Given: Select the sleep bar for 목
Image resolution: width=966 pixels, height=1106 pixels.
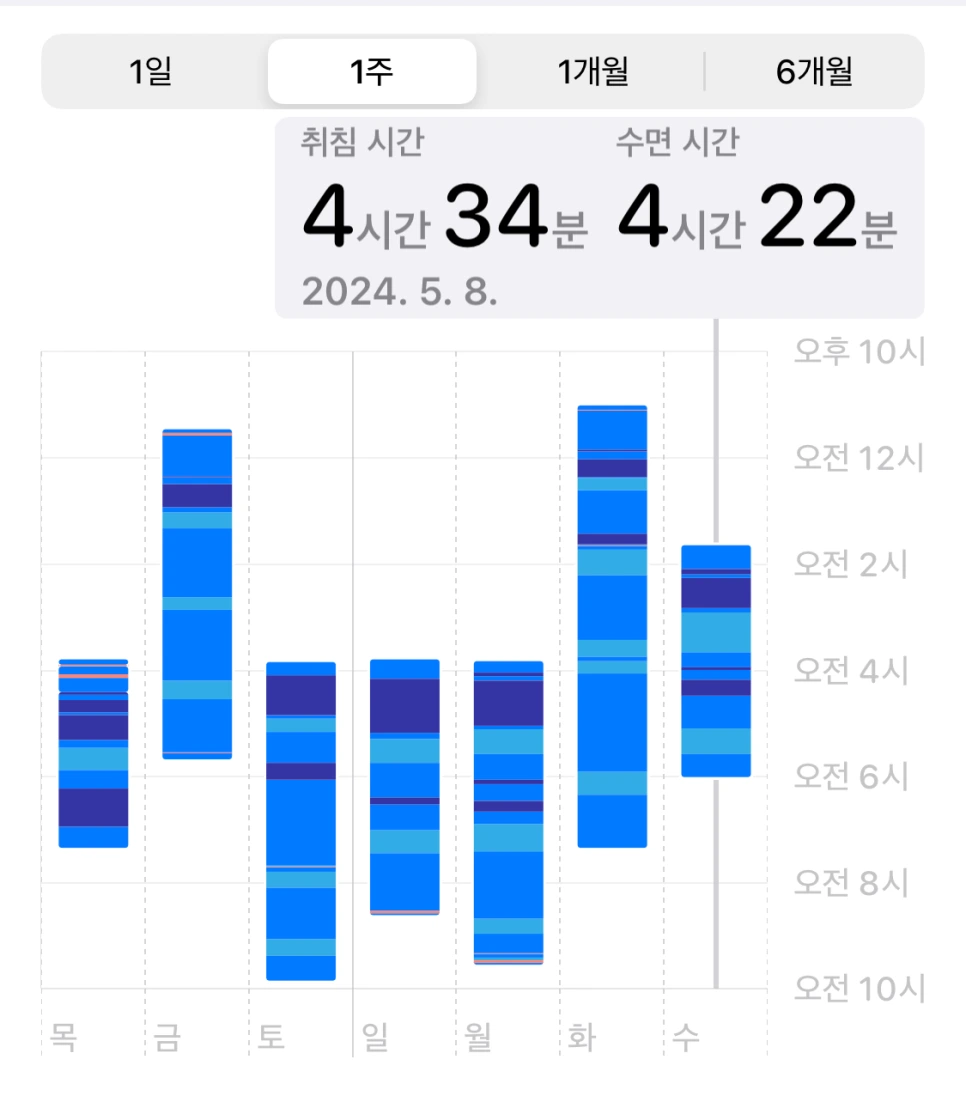Looking at the screenshot, I should point(93,754).
